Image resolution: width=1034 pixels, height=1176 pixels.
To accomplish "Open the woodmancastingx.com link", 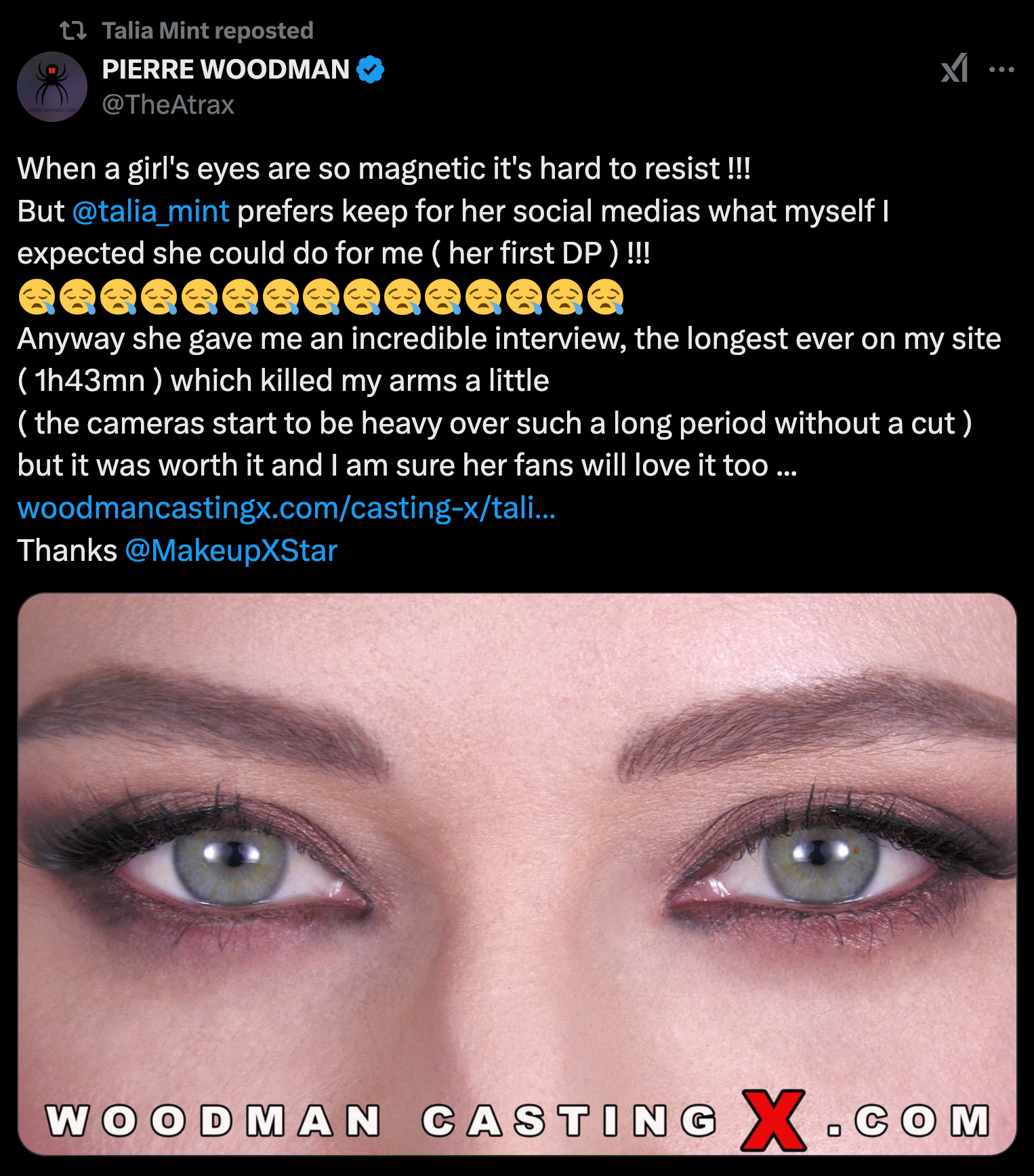I will coord(286,508).
